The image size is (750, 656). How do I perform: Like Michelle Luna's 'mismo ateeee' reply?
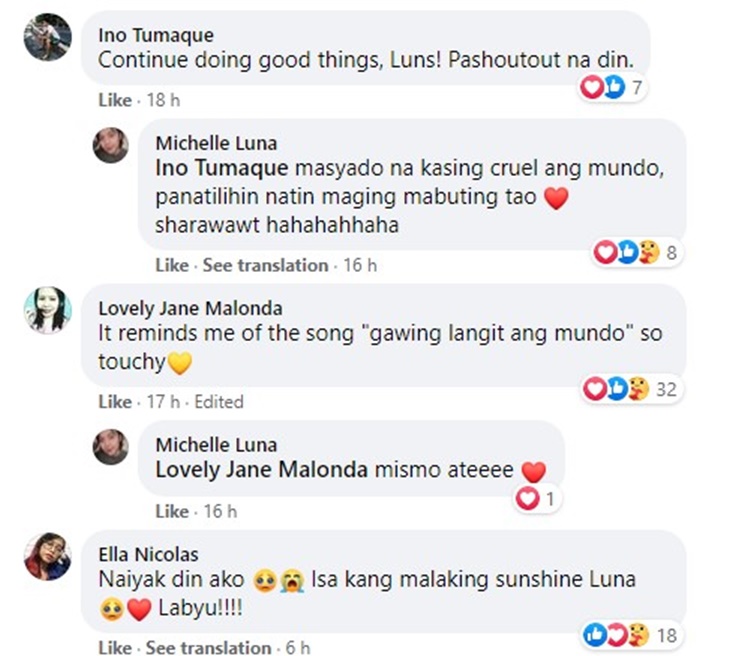point(171,511)
